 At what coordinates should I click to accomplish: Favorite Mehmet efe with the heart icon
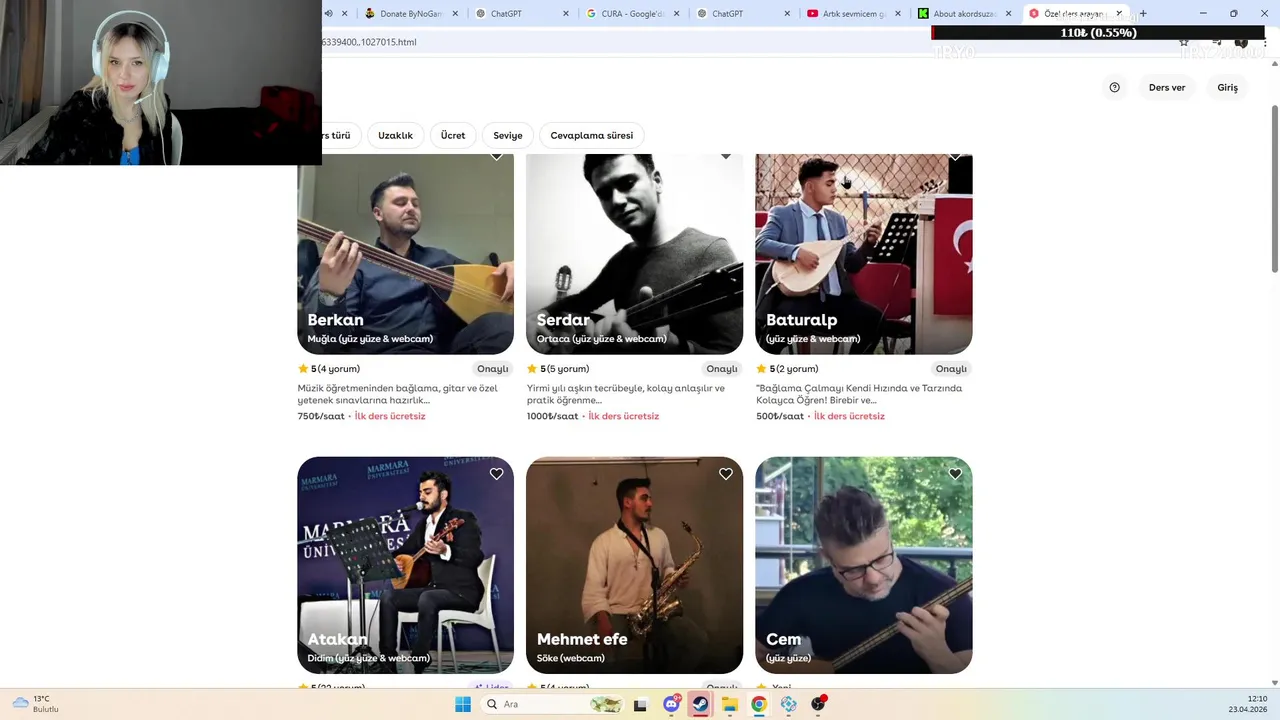point(726,474)
